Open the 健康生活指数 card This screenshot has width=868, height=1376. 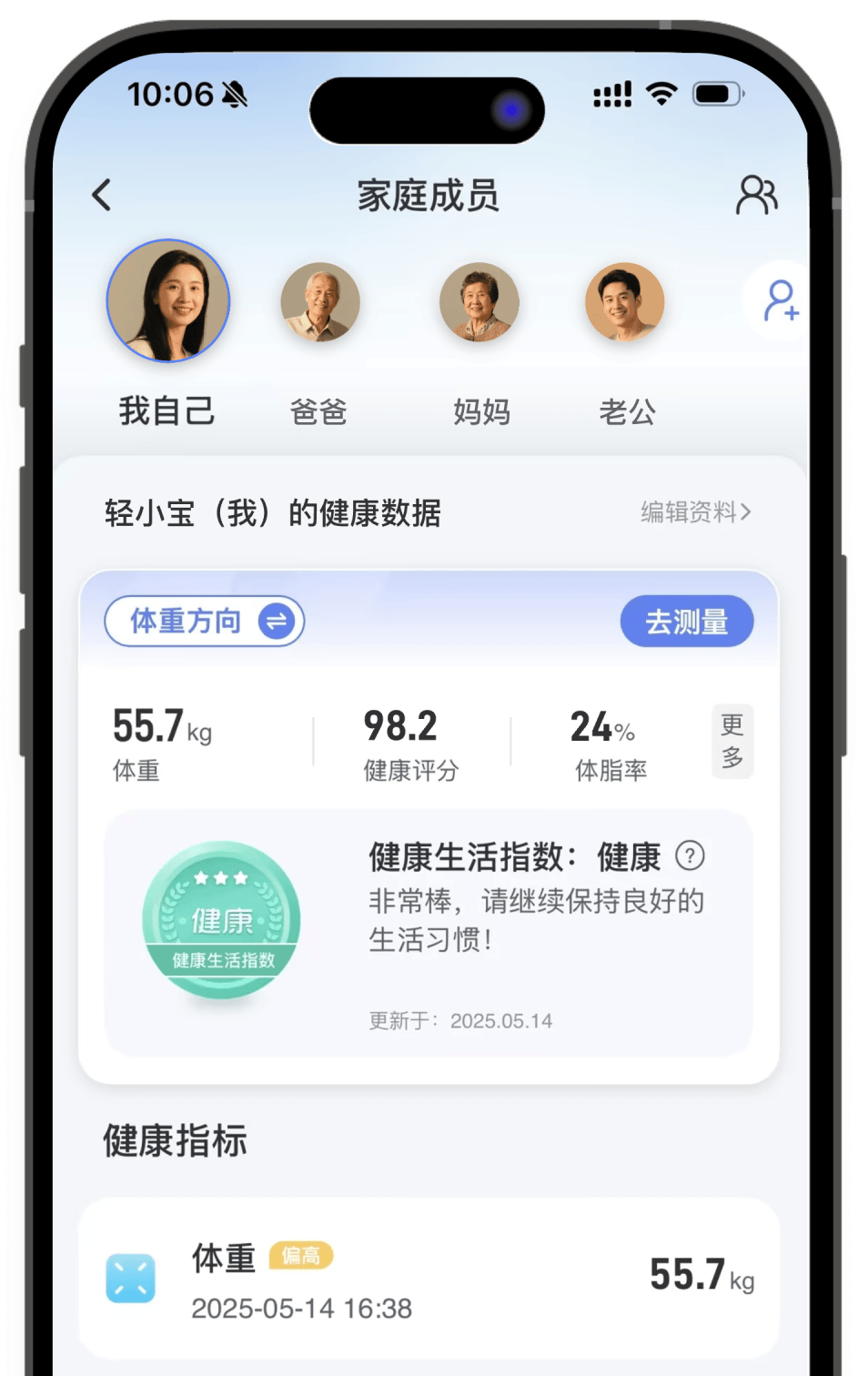point(428,933)
